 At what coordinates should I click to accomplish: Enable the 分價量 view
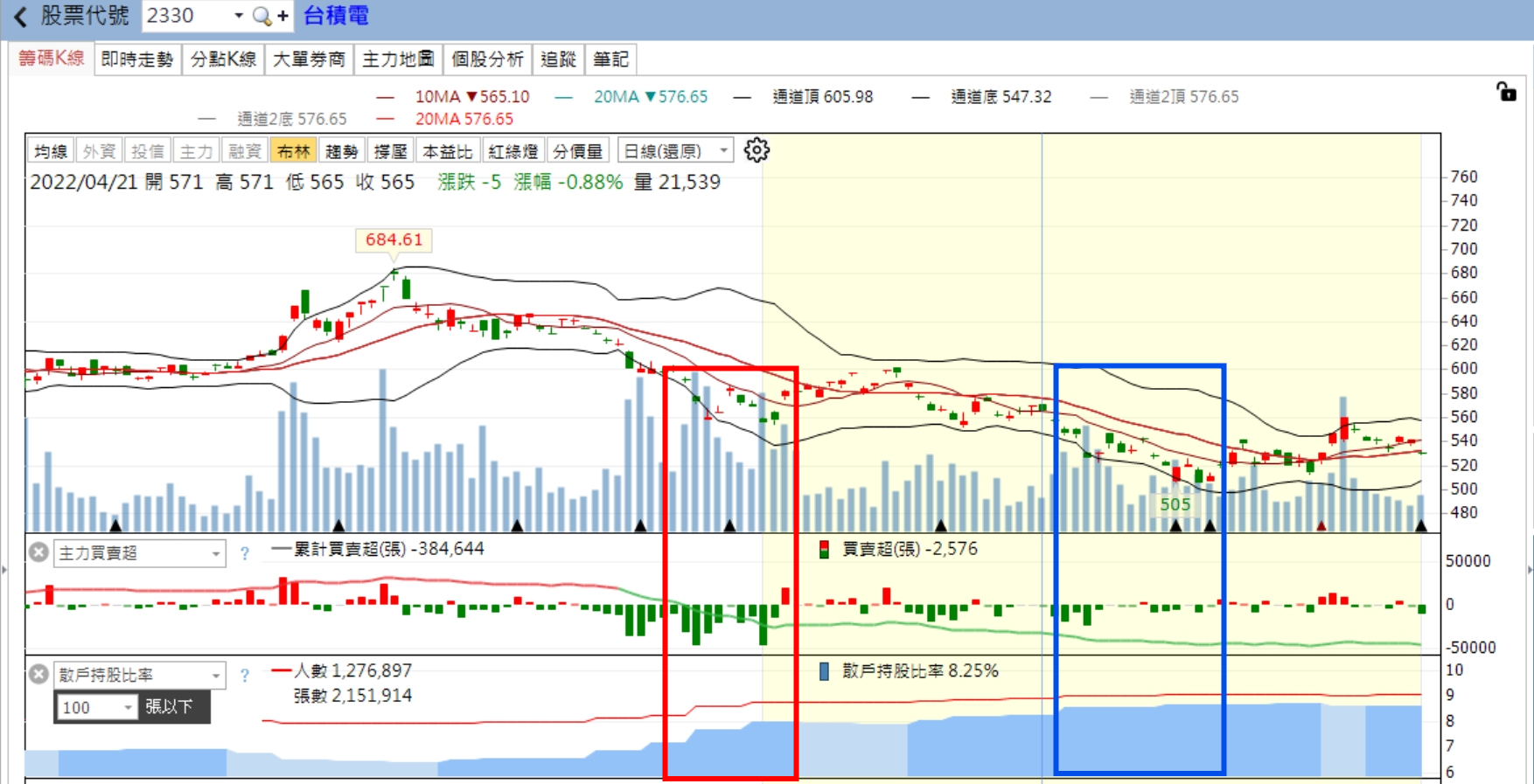point(577,151)
